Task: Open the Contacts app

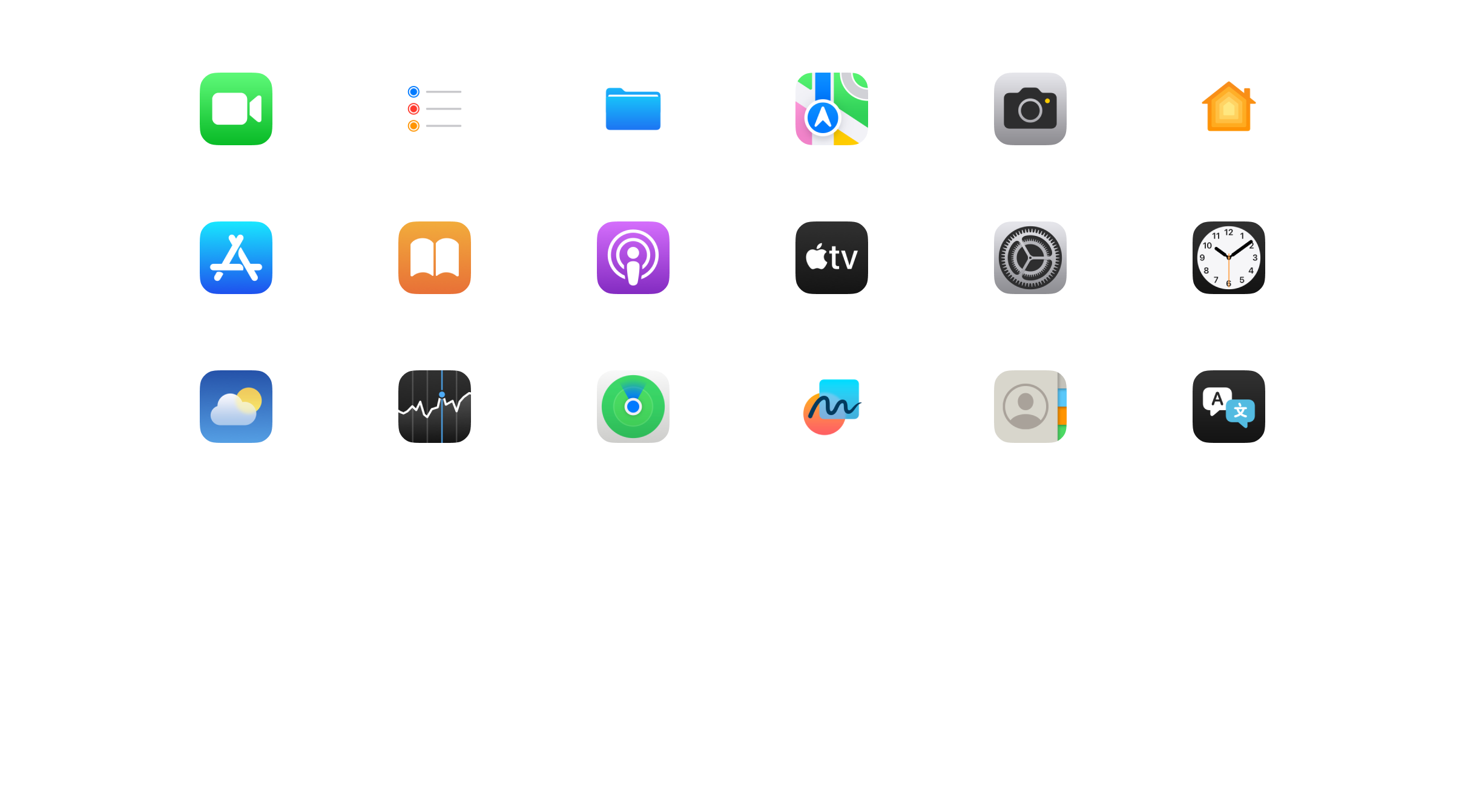Action: (x=1030, y=407)
